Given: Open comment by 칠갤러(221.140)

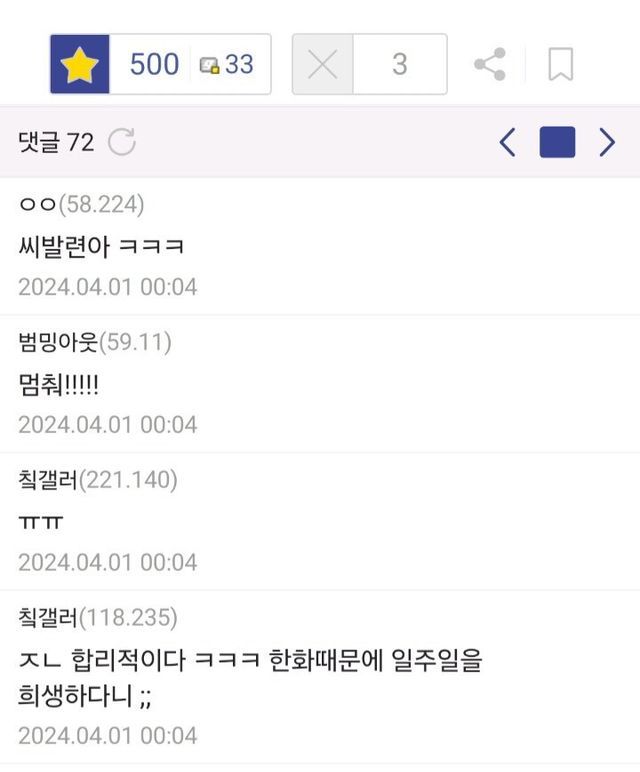Looking at the screenshot, I should 320,521.
